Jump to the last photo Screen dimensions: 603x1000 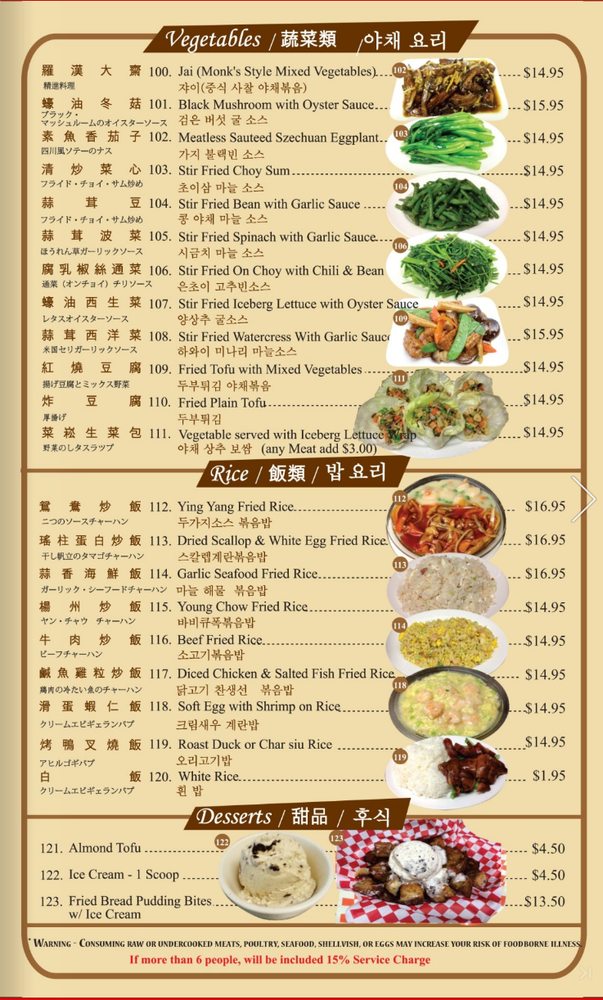585,972
